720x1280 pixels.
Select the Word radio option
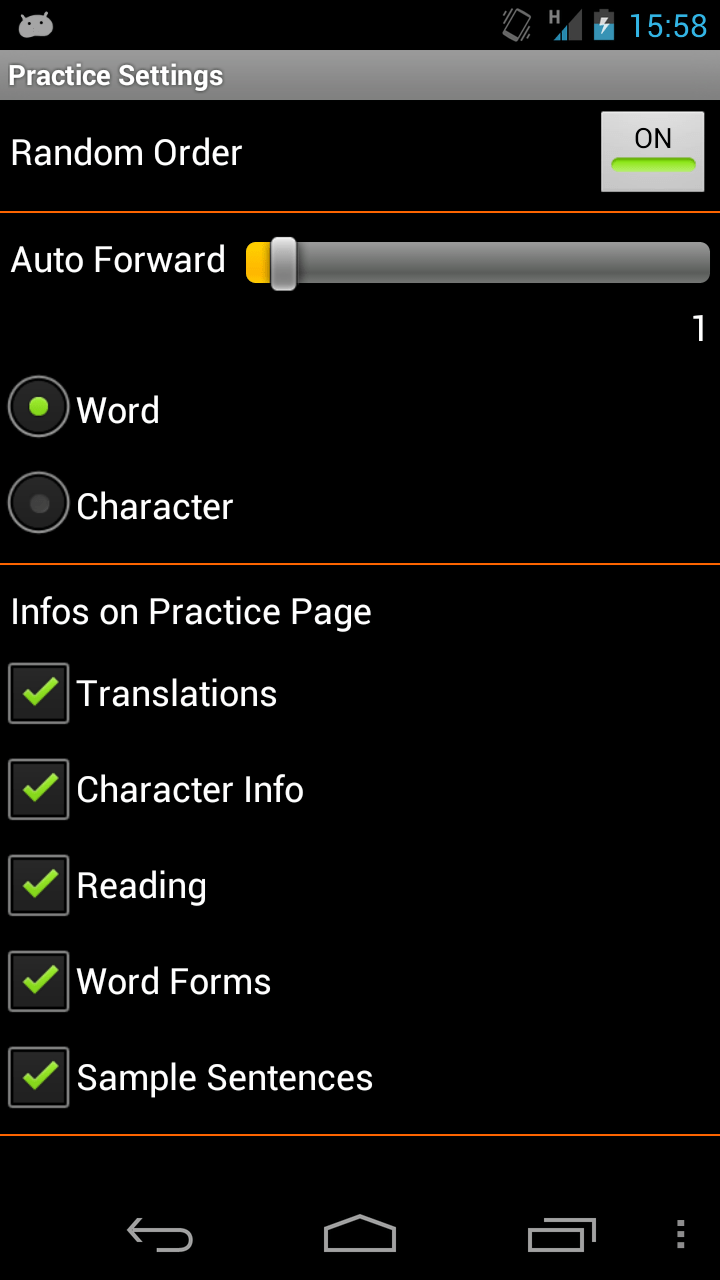coord(39,407)
